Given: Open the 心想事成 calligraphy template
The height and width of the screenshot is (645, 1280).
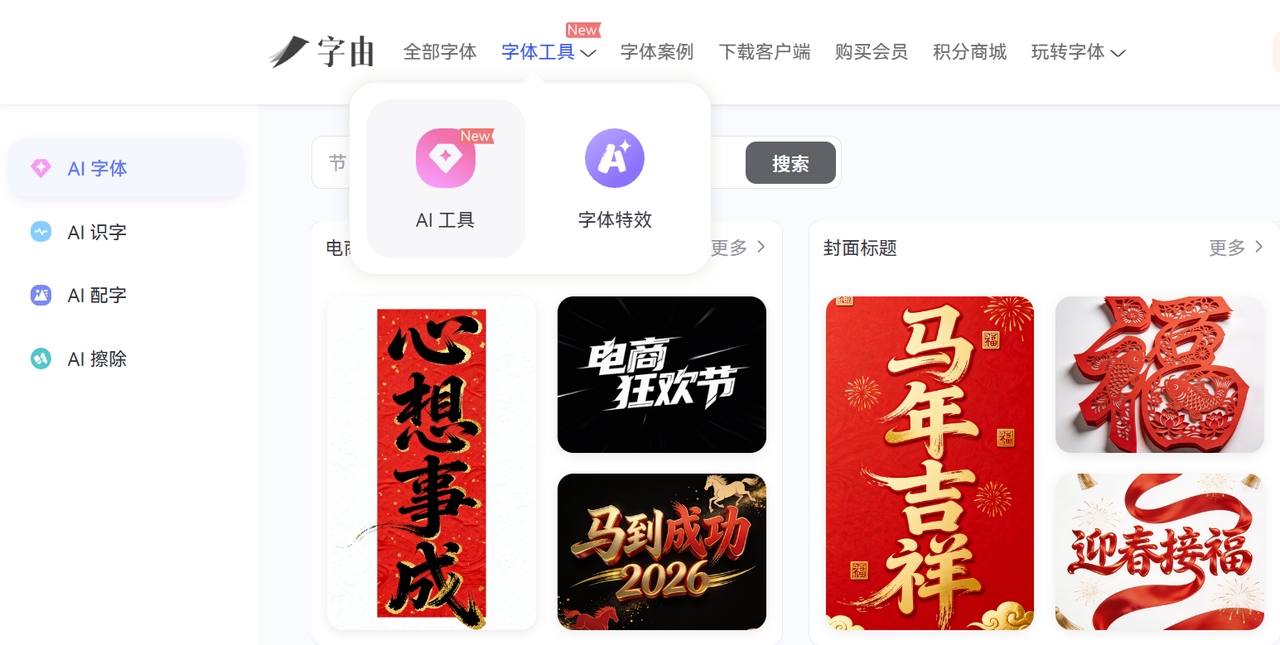Looking at the screenshot, I should 431,463.
